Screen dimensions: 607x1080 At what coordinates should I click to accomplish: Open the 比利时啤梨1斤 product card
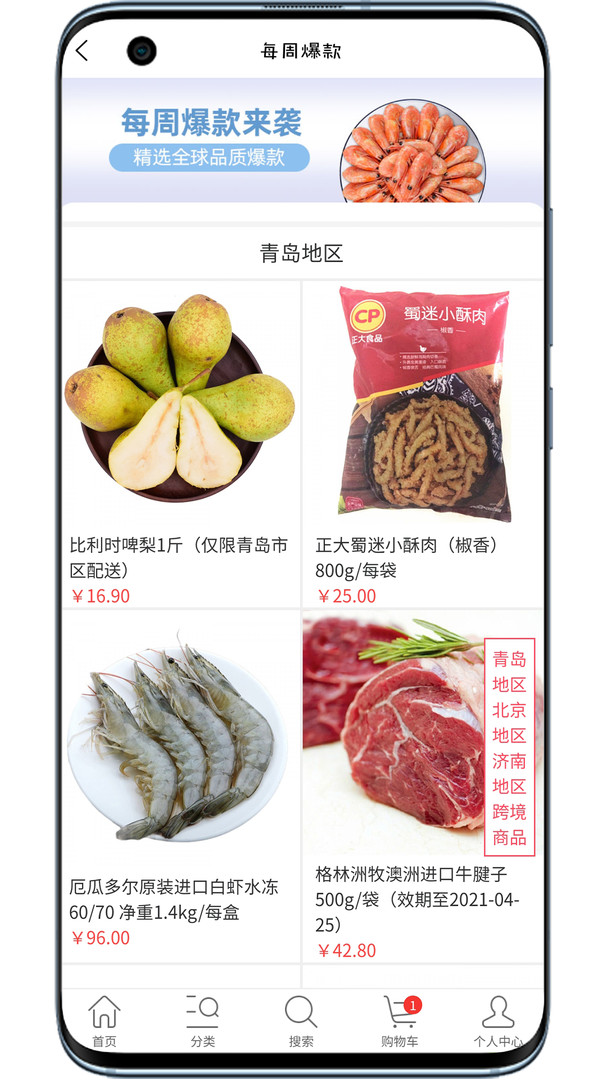(x=181, y=443)
